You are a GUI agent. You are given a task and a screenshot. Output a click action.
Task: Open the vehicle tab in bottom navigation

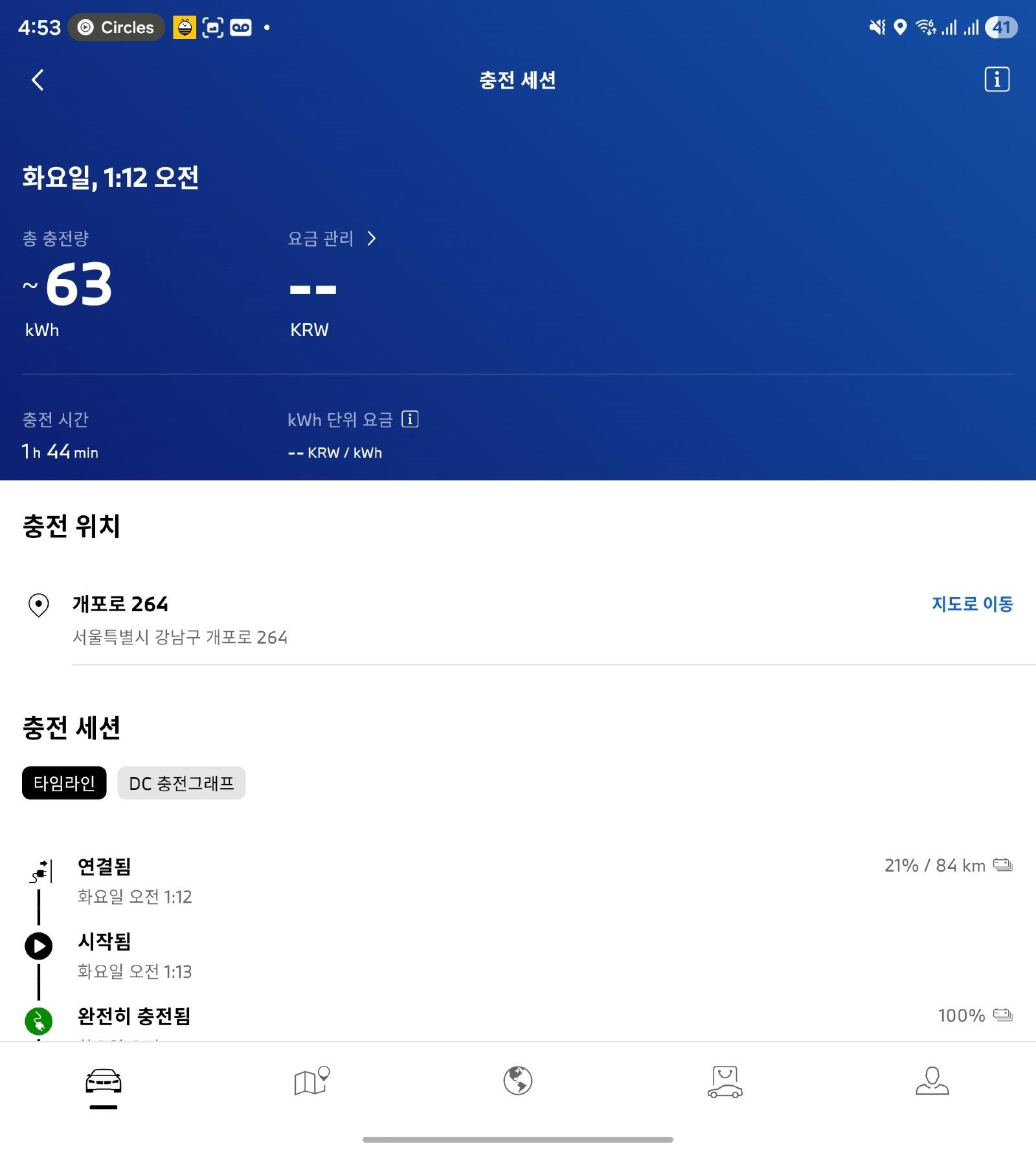(104, 1082)
